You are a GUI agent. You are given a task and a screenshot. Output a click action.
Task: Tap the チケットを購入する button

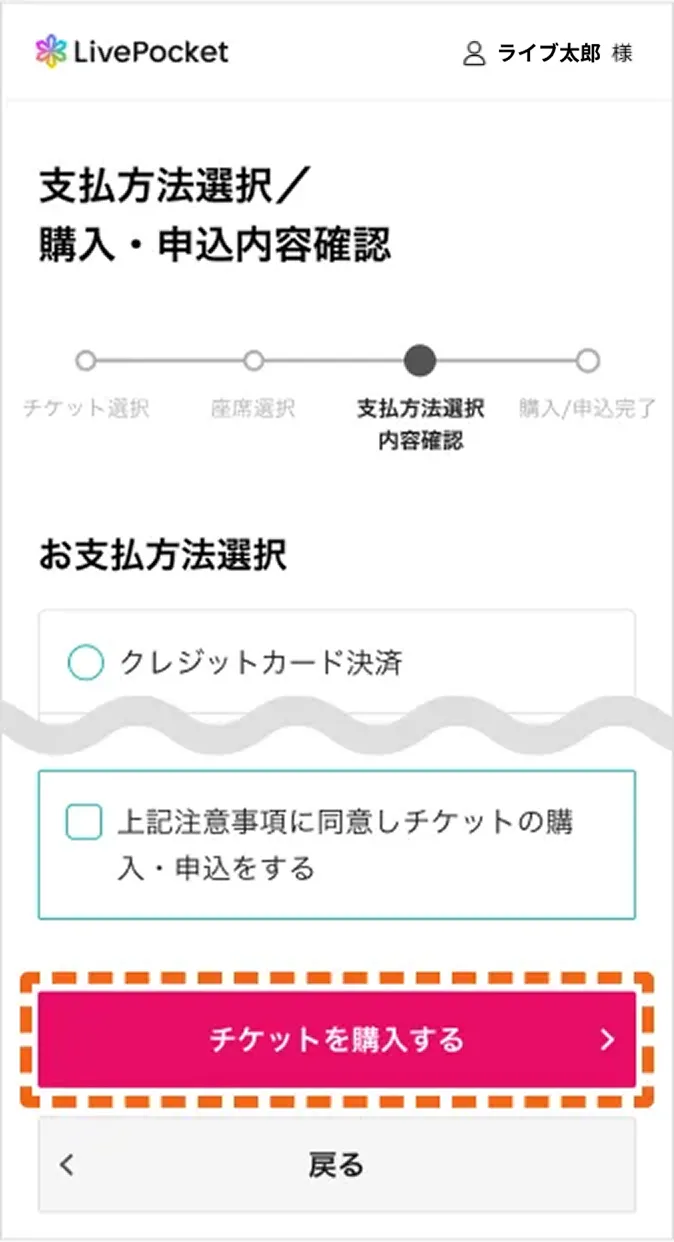click(x=337, y=1040)
